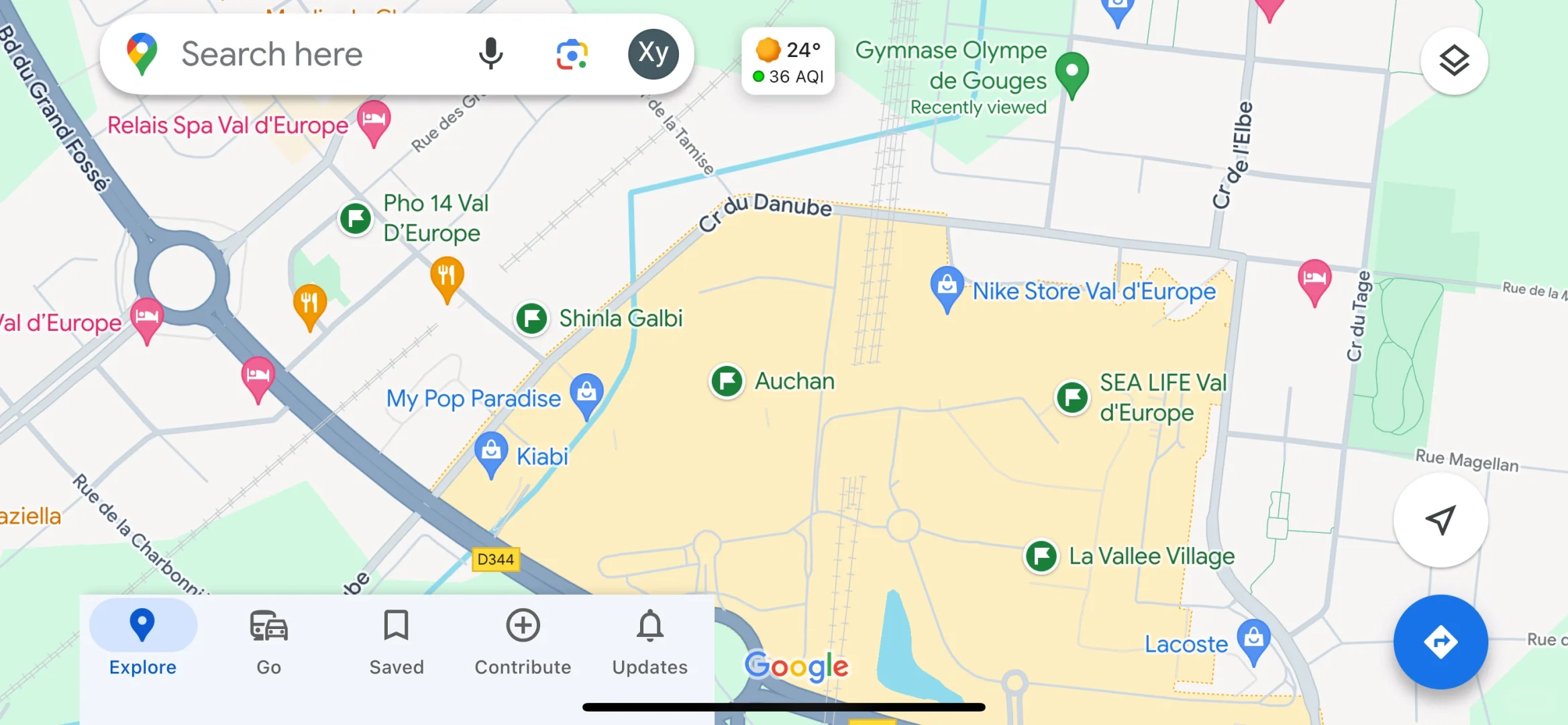Open the 24° weather and AQI widget

point(788,62)
